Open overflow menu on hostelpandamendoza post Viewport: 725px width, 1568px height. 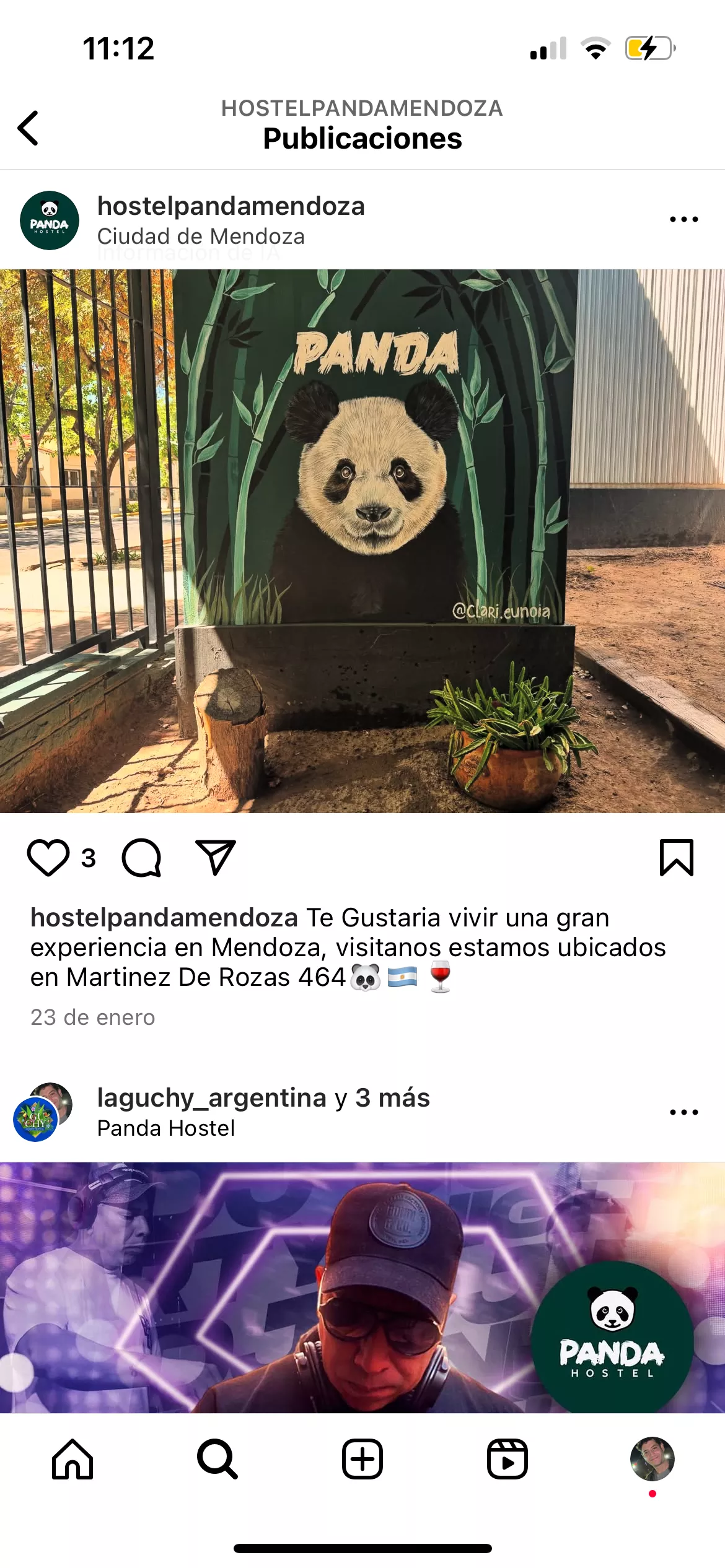pyautogui.click(x=684, y=219)
